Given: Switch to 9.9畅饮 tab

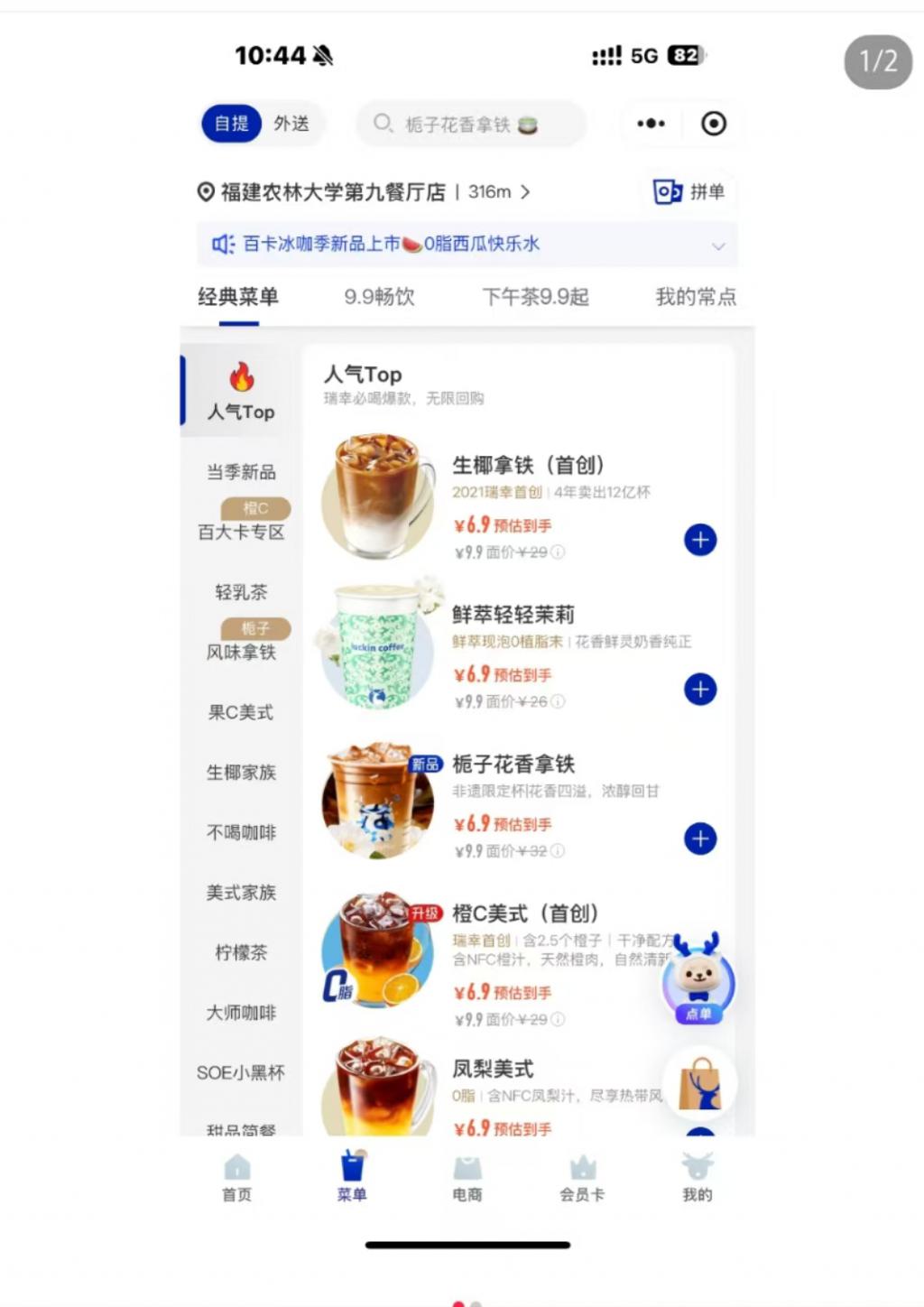Looking at the screenshot, I should [379, 297].
